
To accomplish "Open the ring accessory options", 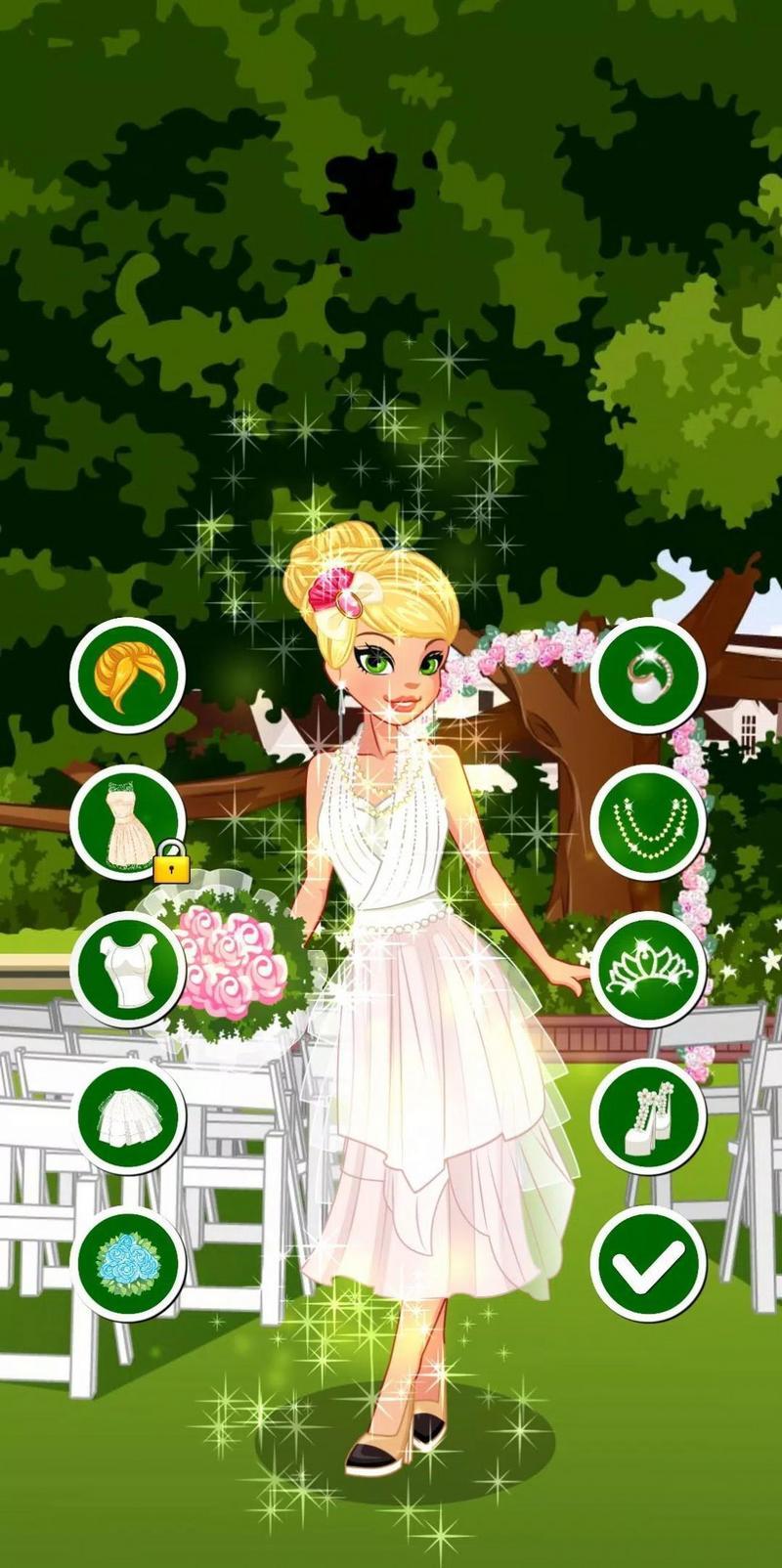I will point(648,675).
